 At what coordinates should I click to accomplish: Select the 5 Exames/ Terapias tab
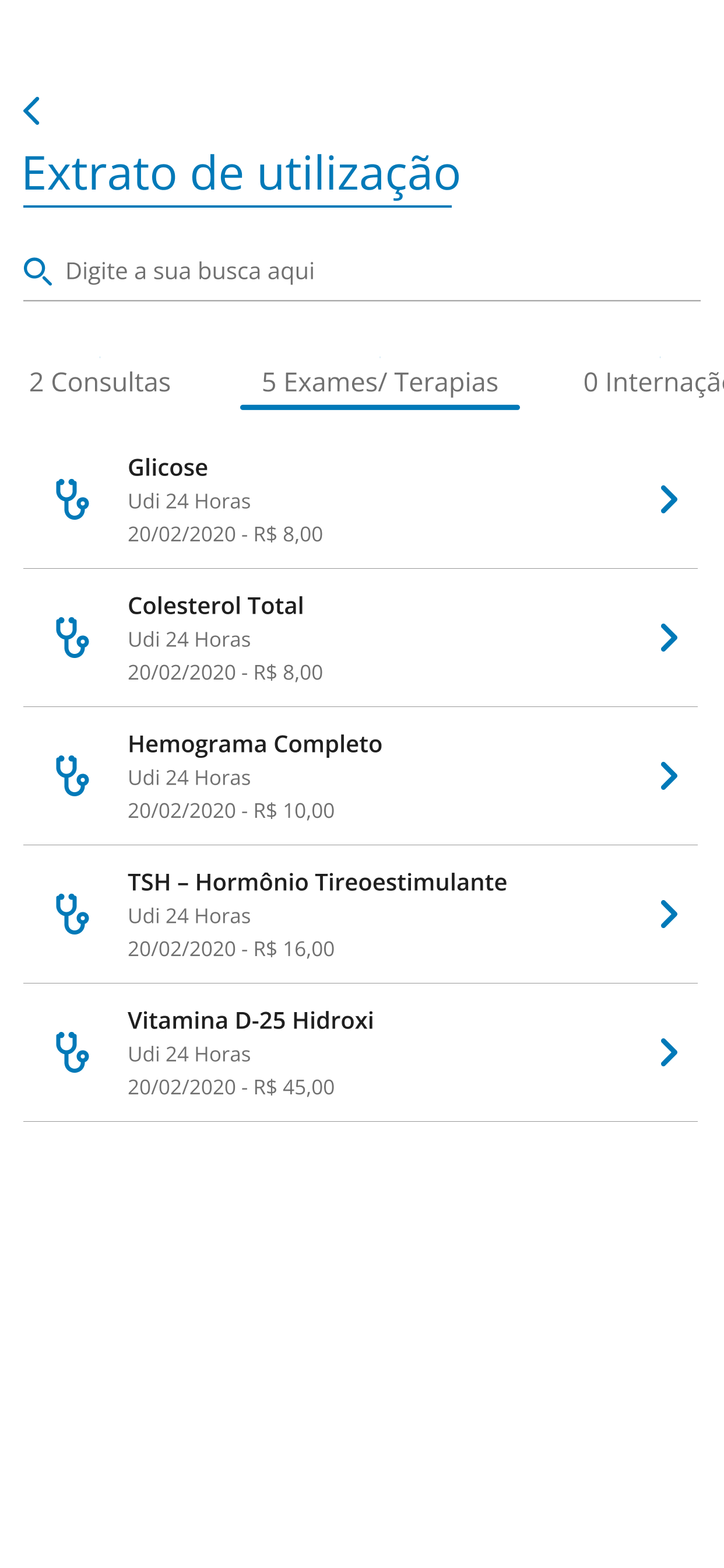[379, 382]
